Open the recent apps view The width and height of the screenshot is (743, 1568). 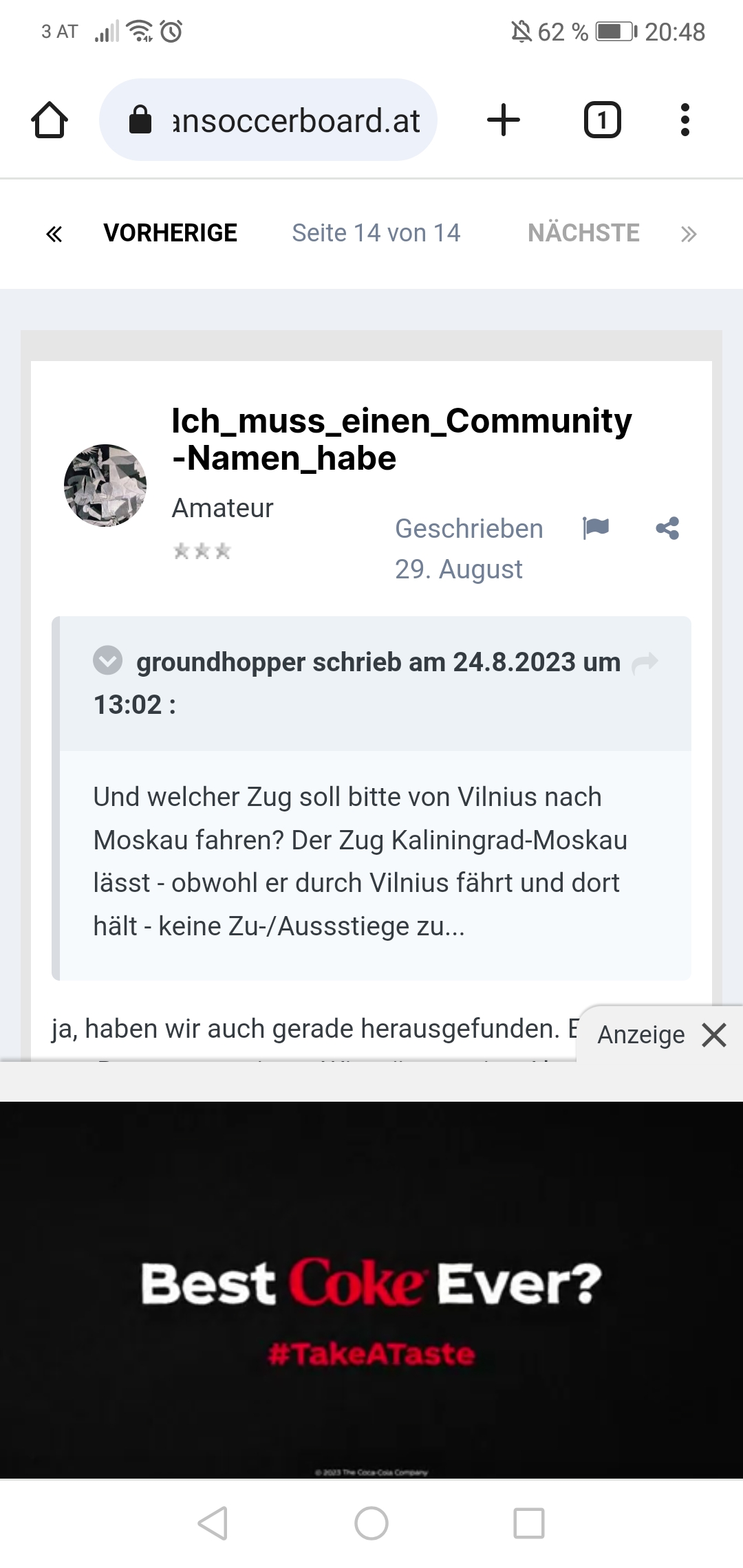[x=529, y=1523]
